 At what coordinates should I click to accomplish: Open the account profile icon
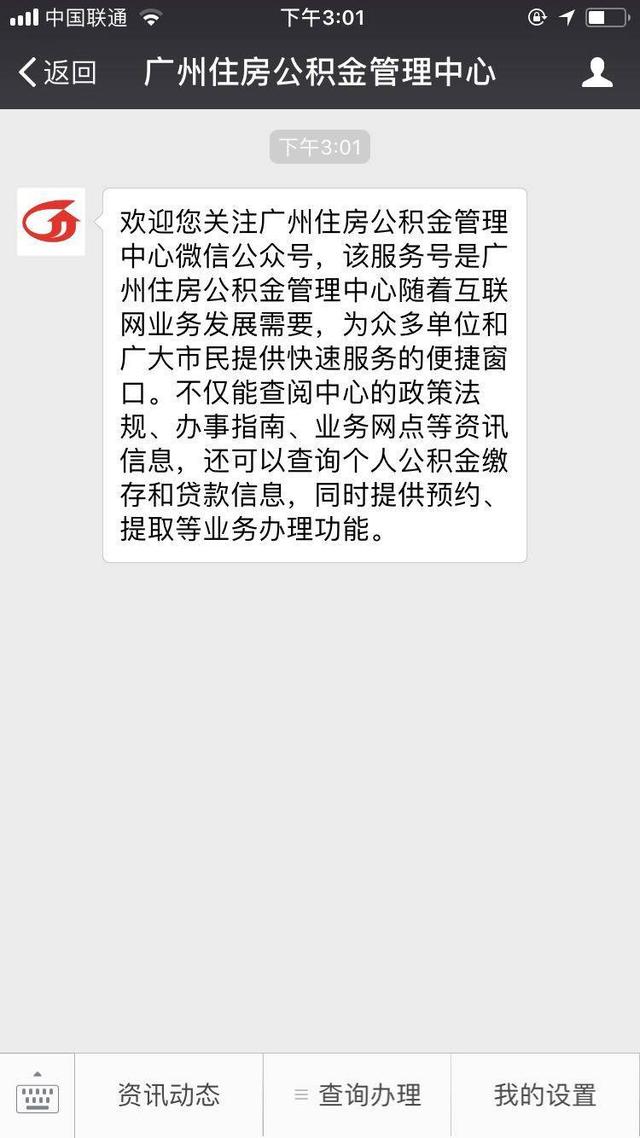pos(597,72)
